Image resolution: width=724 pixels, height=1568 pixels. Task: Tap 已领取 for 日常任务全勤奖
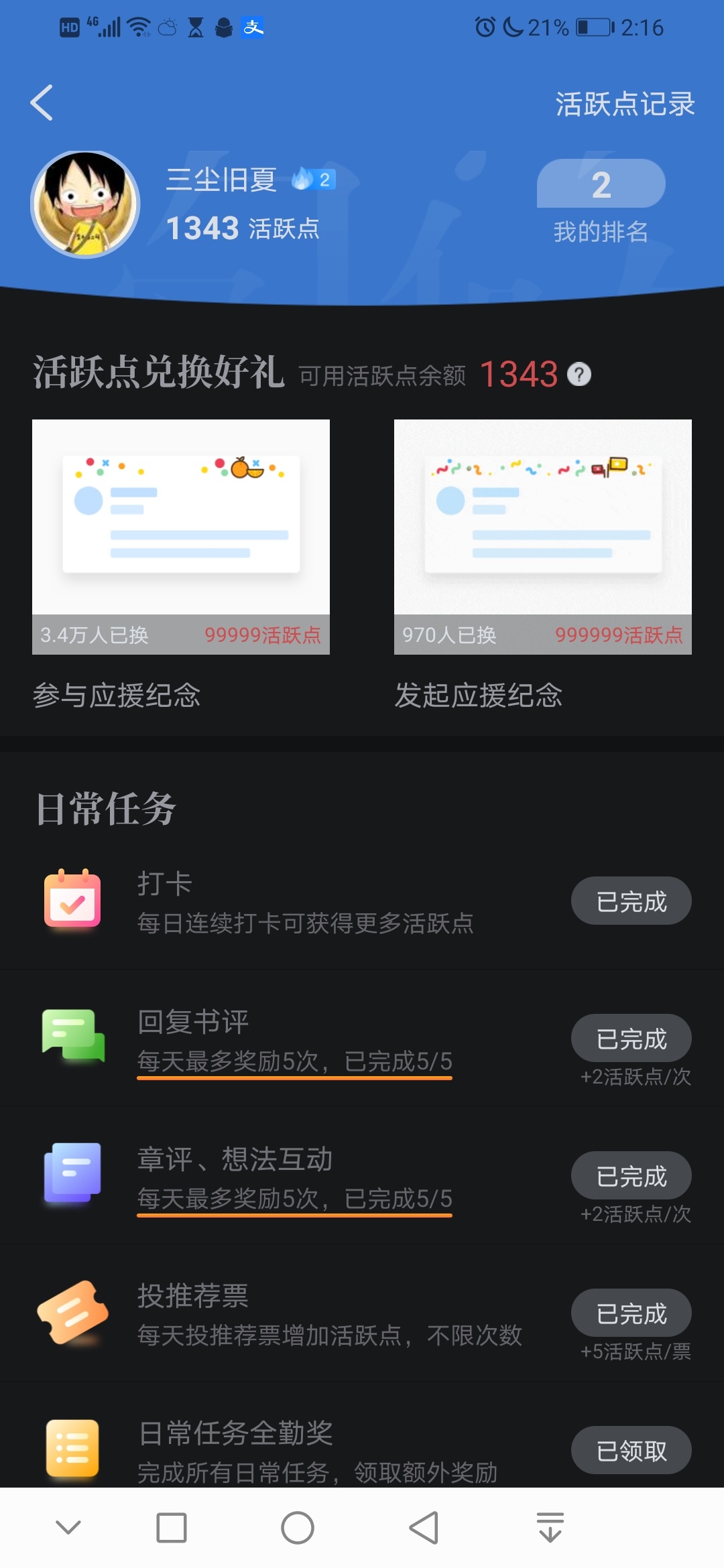631,1450
